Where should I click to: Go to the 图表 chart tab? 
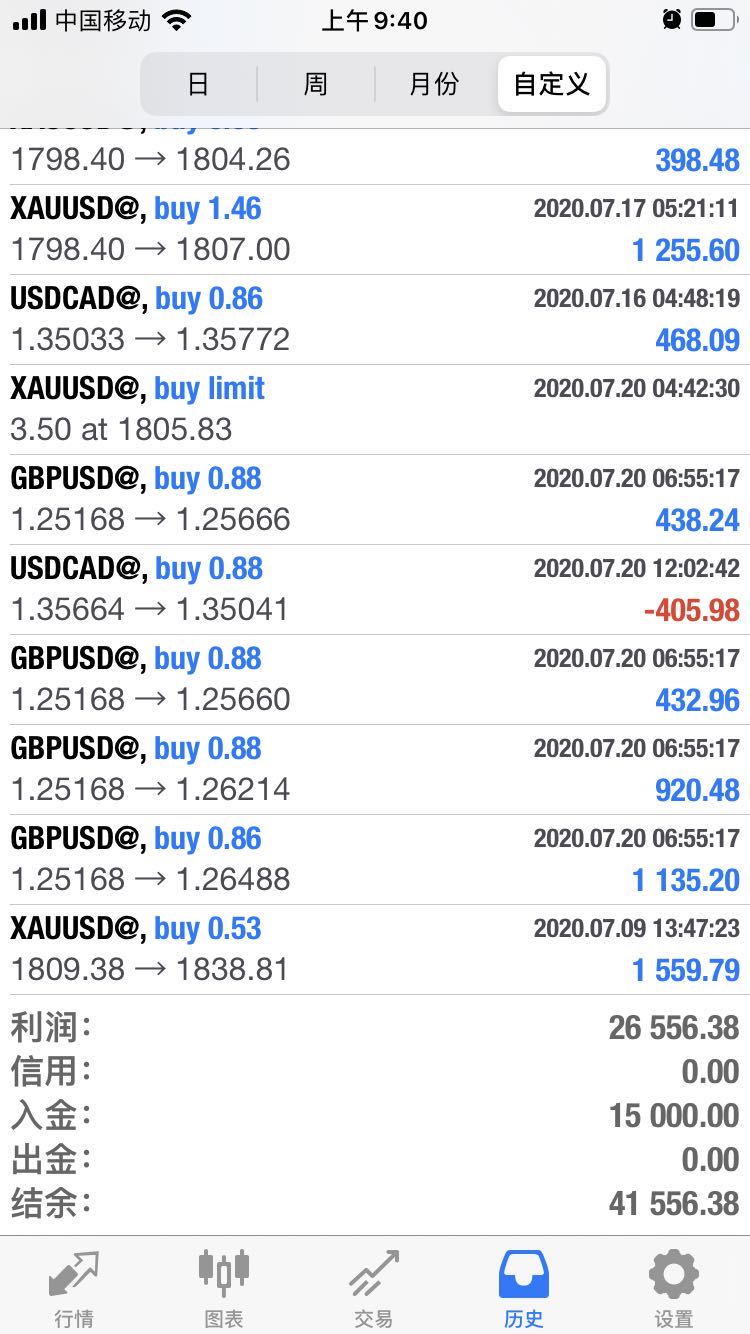(224, 1288)
